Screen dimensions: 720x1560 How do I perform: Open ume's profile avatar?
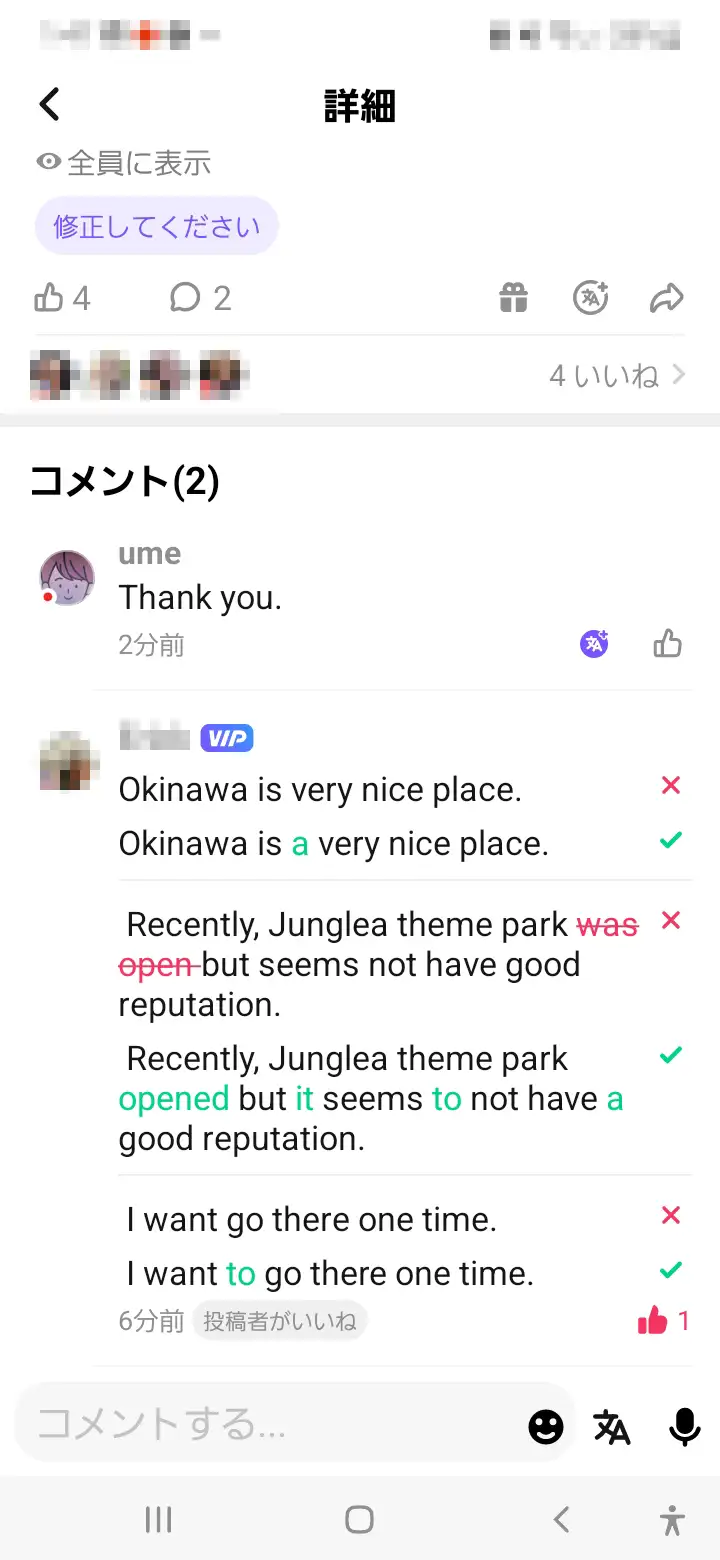(x=67, y=578)
